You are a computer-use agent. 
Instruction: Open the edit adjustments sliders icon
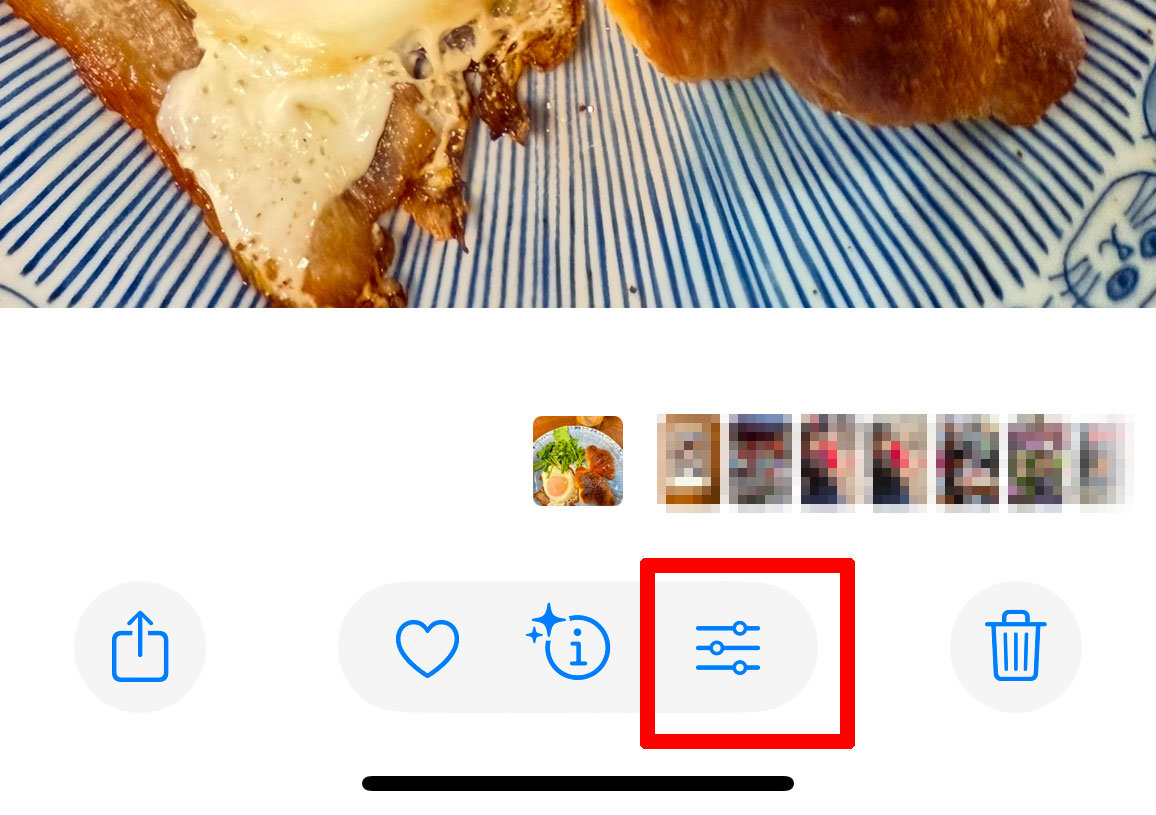coord(728,647)
